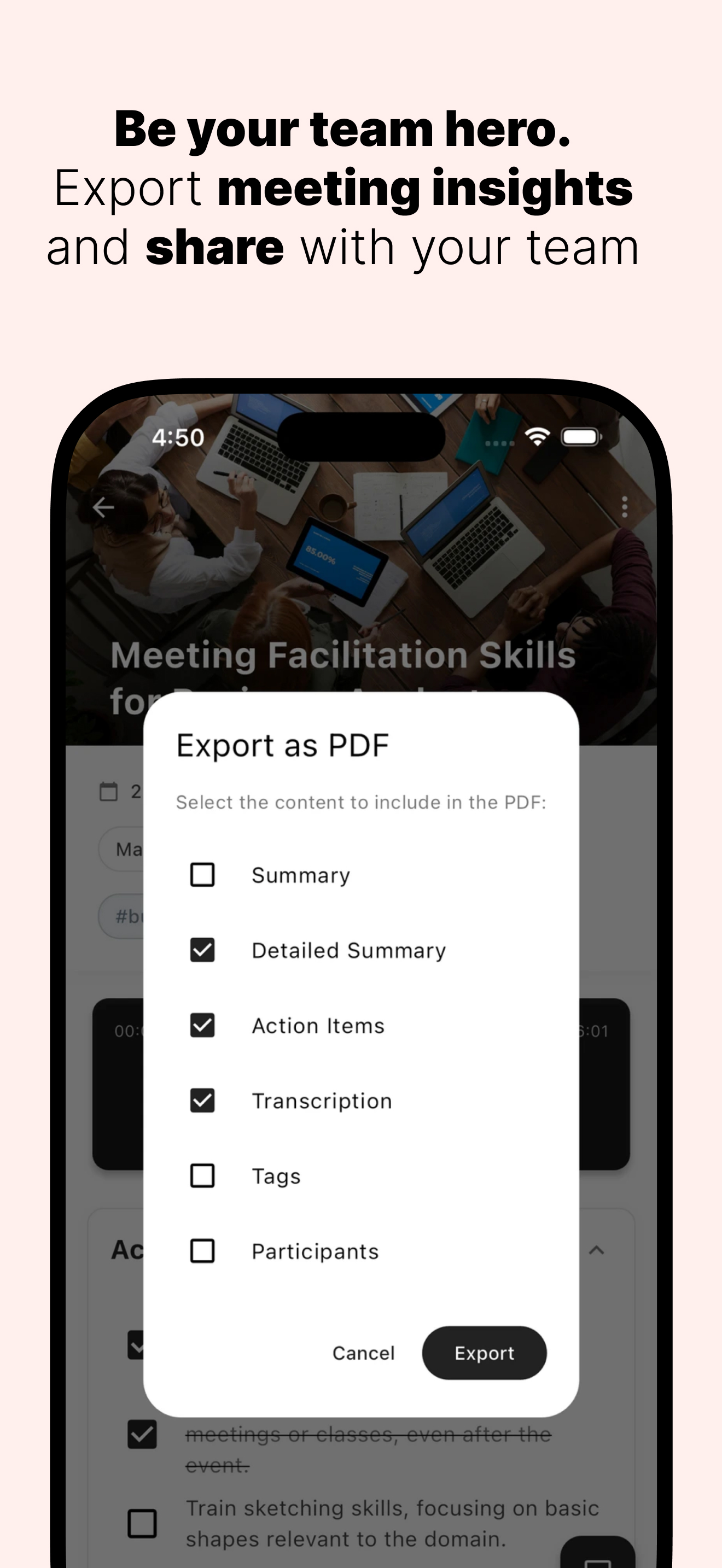
Task: Tap the battery indicator in the status bar
Action: [581, 436]
